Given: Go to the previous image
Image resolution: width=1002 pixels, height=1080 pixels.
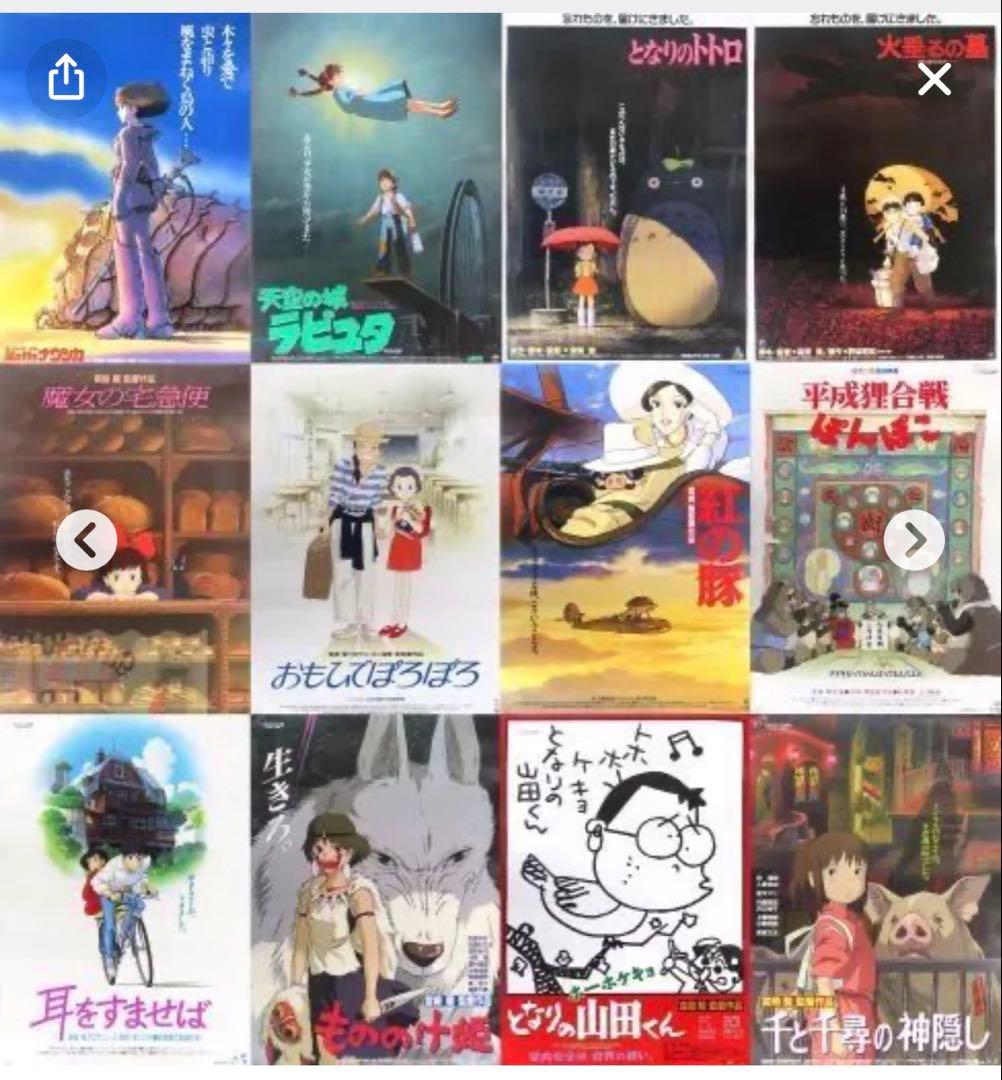Looking at the screenshot, I should pos(87,541).
